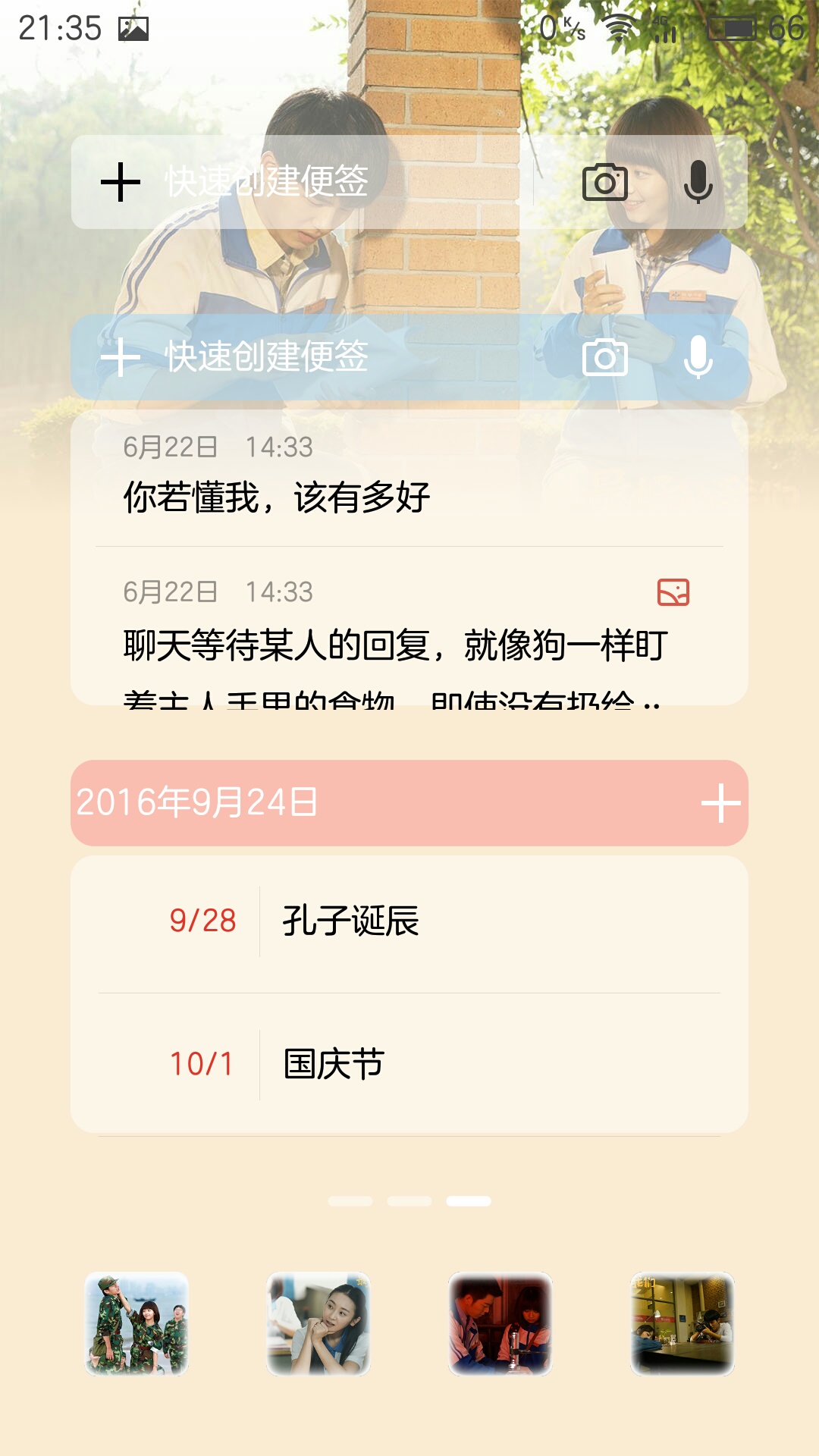Tap the camera icon in the white translucent note bar

coord(604,182)
